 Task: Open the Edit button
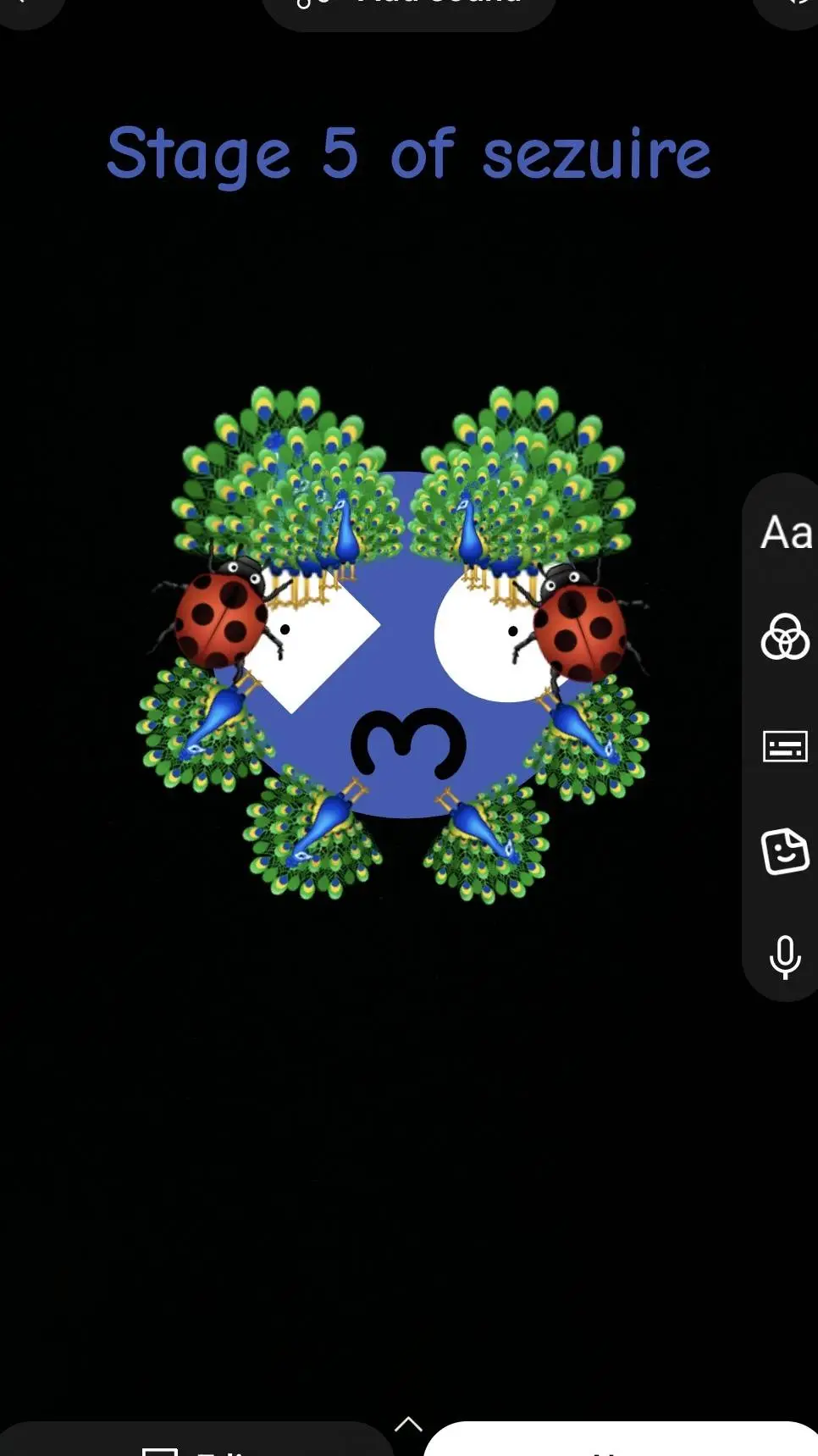[195, 1444]
